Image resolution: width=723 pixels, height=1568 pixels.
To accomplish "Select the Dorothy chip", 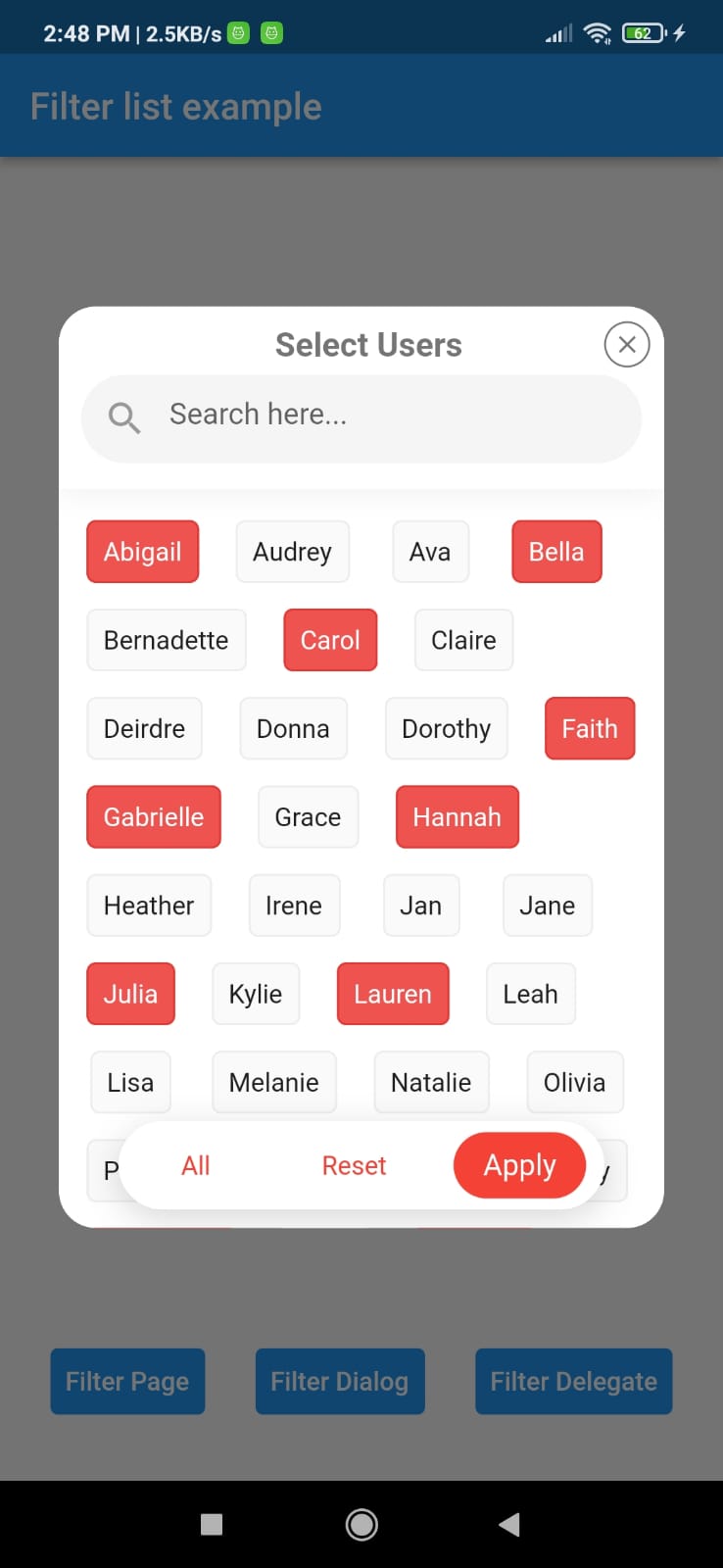I will [x=446, y=728].
